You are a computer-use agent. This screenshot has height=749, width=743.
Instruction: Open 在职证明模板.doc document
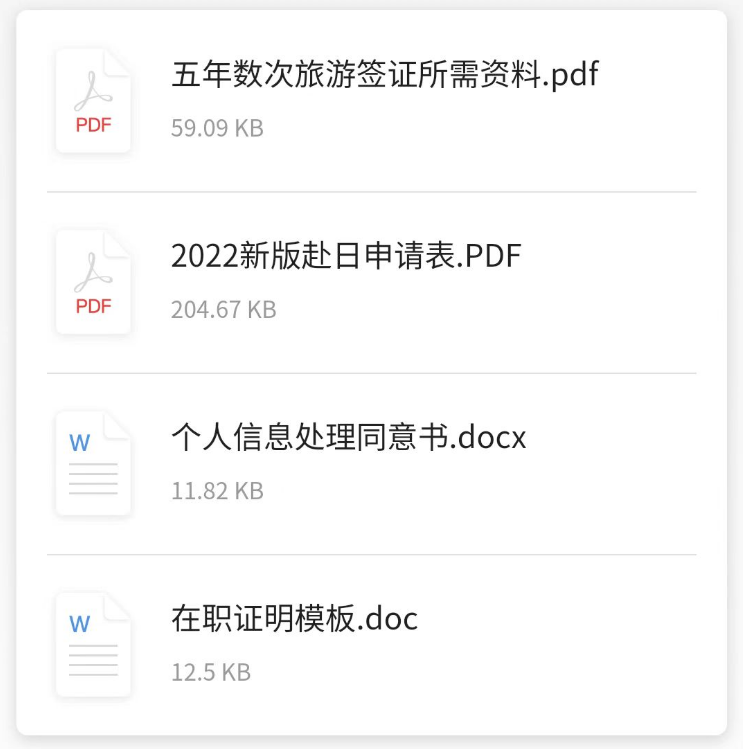click(x=294, y=620)
